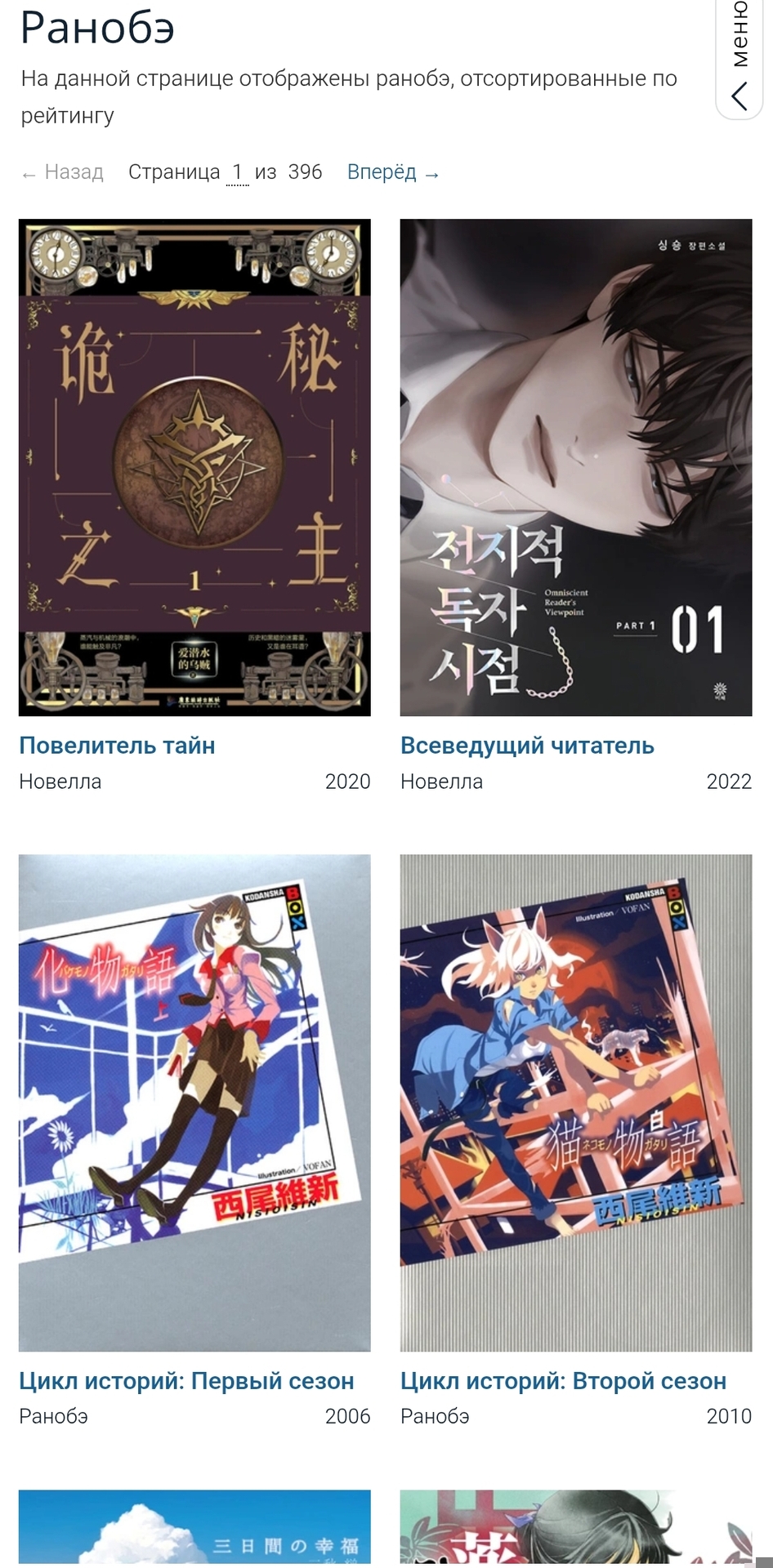Expand the side меню tab
Image resolution: width=773 pixels, height=1568 pixels.
point(739,59)
